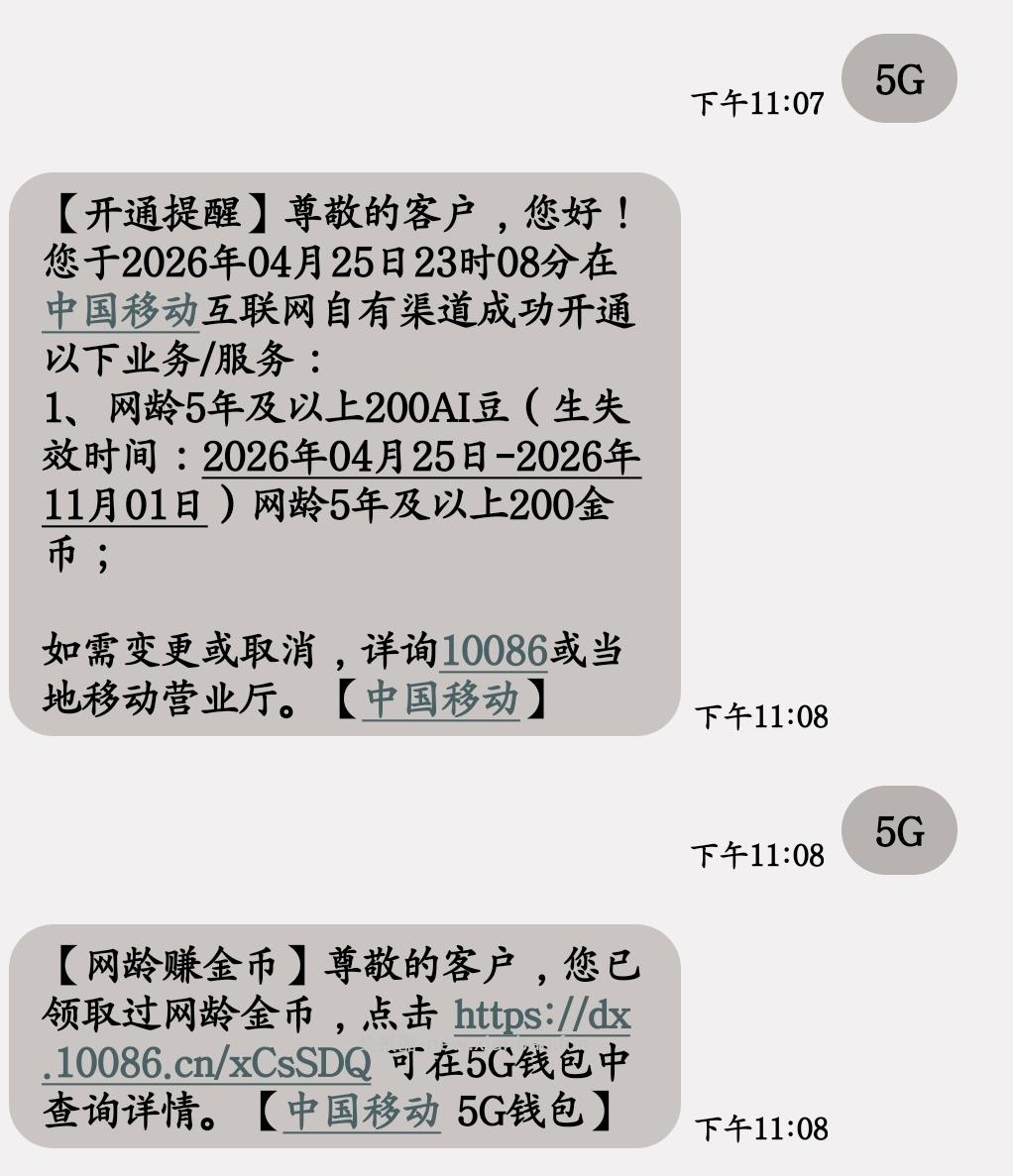Tap the 下午11:07 timestamp
The image size is (1013, 1176).
[758, 102]
